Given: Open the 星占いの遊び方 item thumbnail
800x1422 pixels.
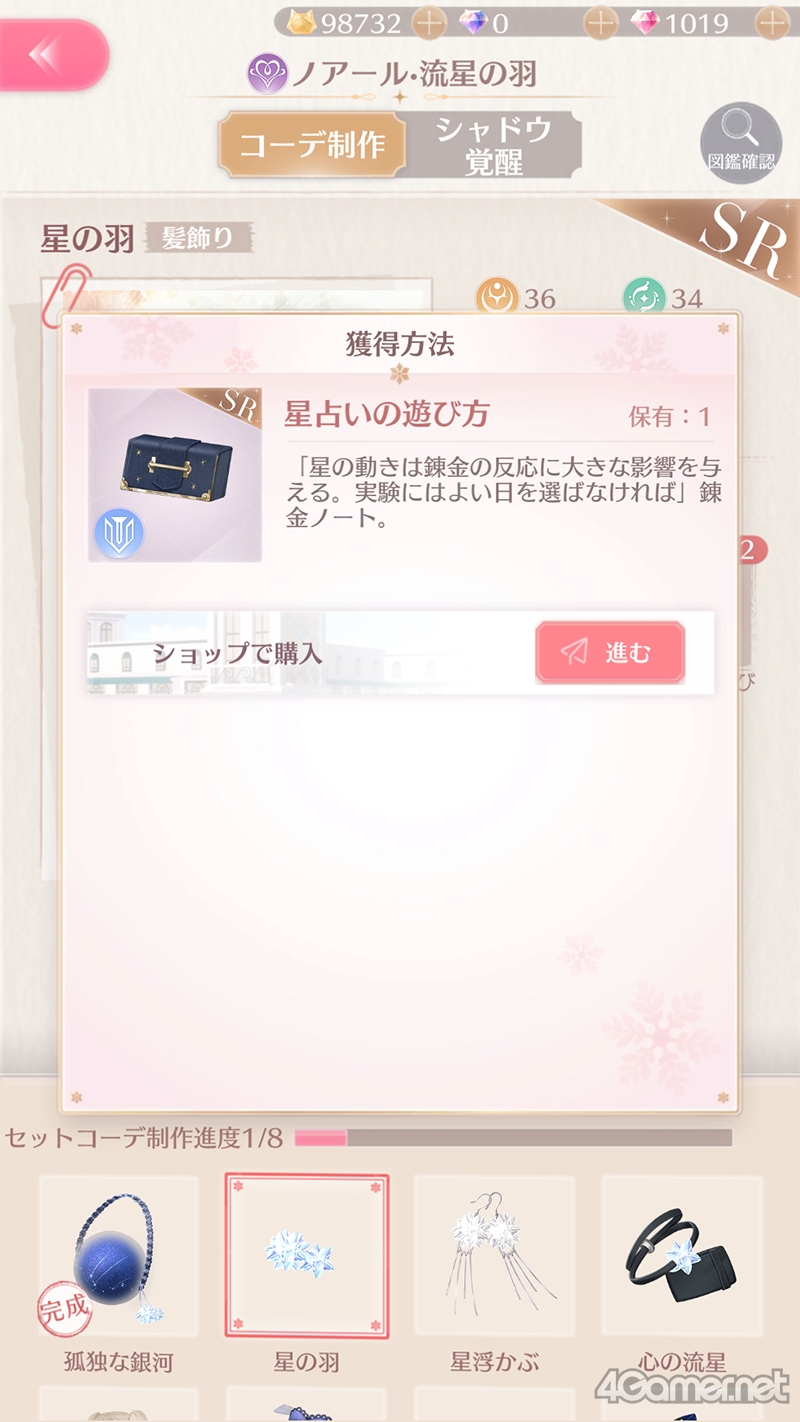Looking at the screenshot, I should click(x=175, y=475).
